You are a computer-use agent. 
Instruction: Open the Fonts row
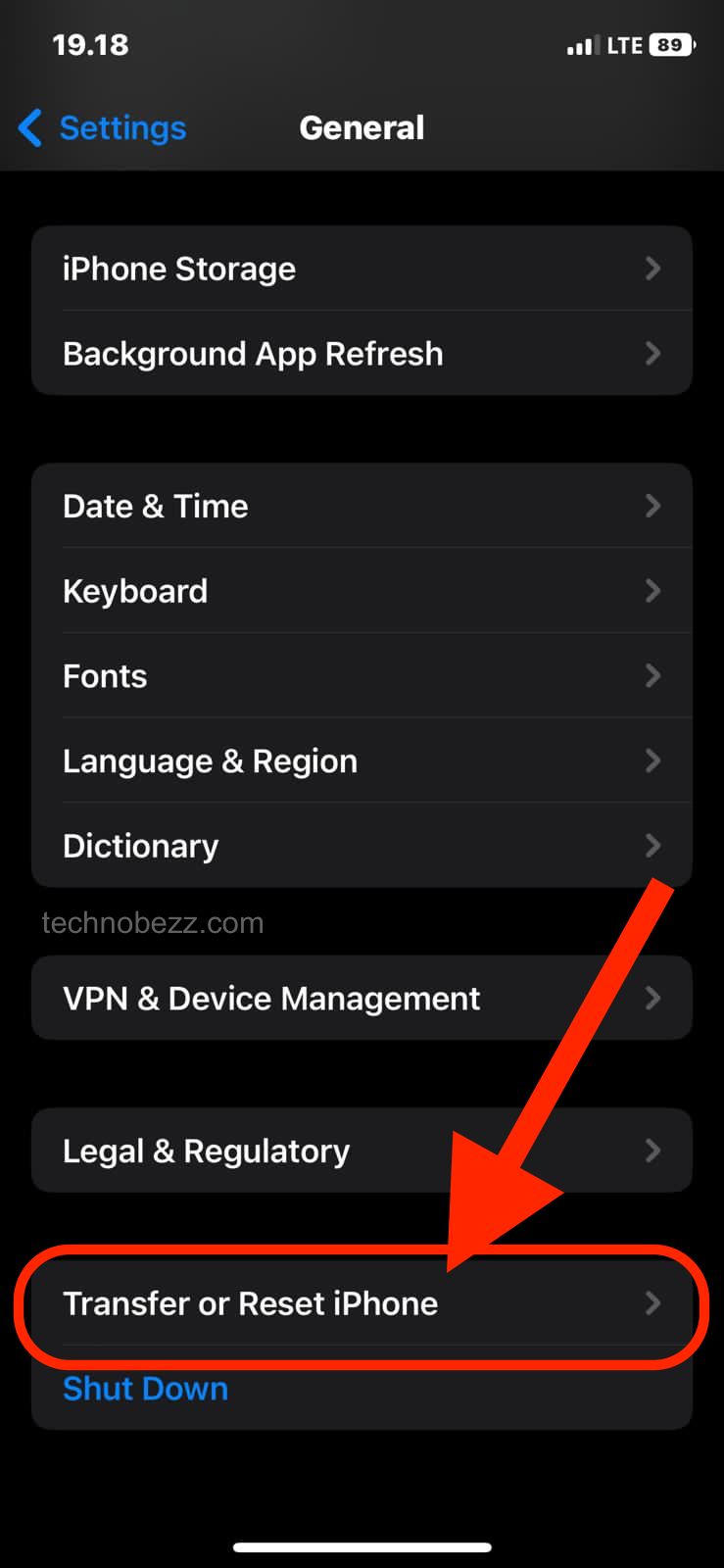point(362,676)
